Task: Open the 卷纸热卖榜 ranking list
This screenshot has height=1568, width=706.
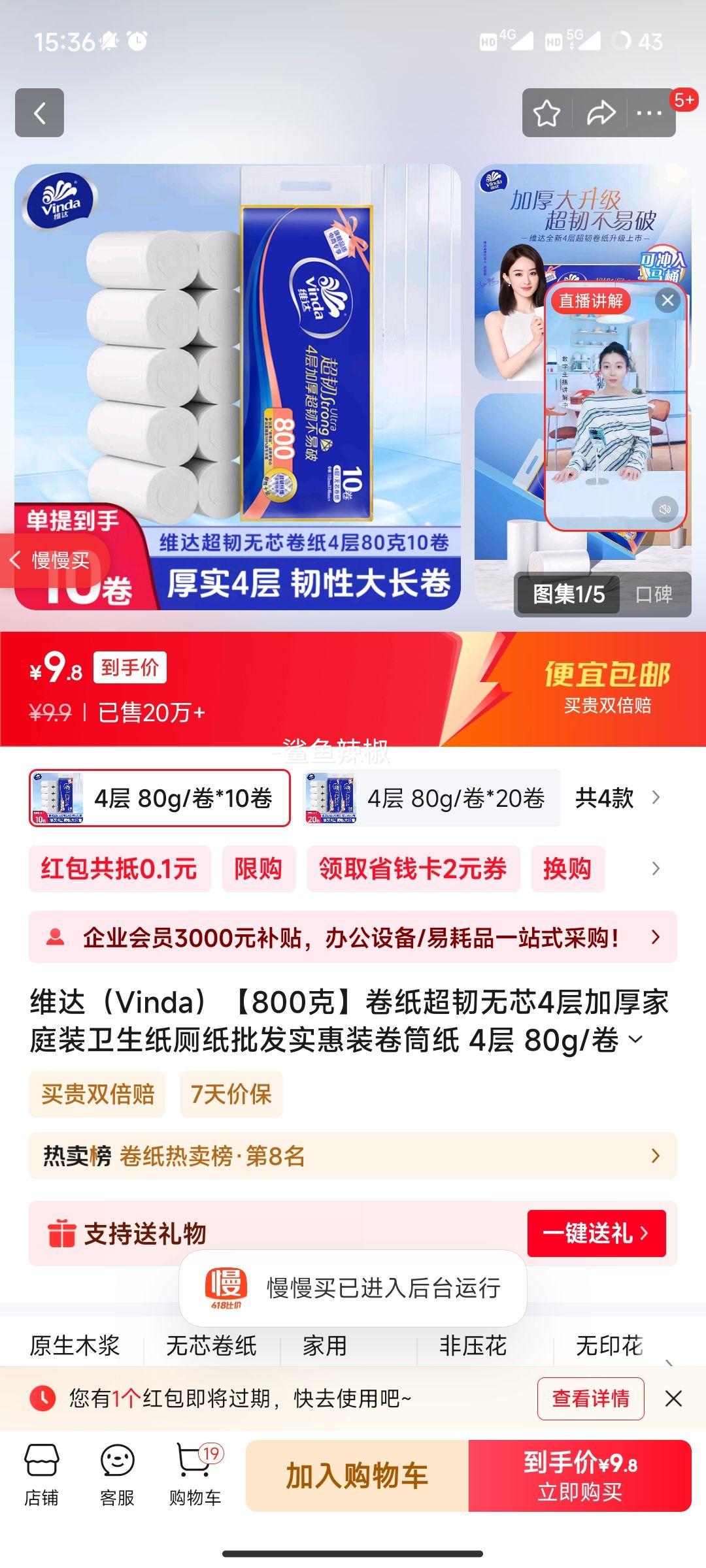Action: 353,1154
